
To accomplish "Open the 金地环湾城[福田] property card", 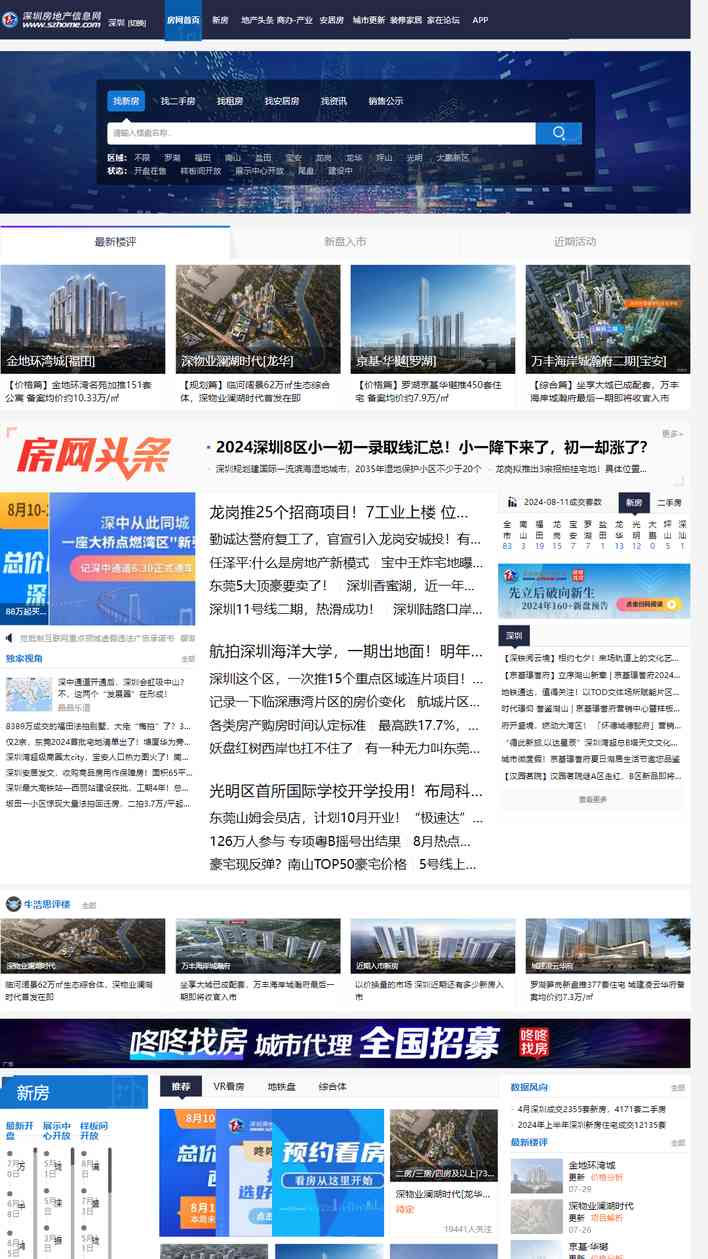I will click(83, 319).
